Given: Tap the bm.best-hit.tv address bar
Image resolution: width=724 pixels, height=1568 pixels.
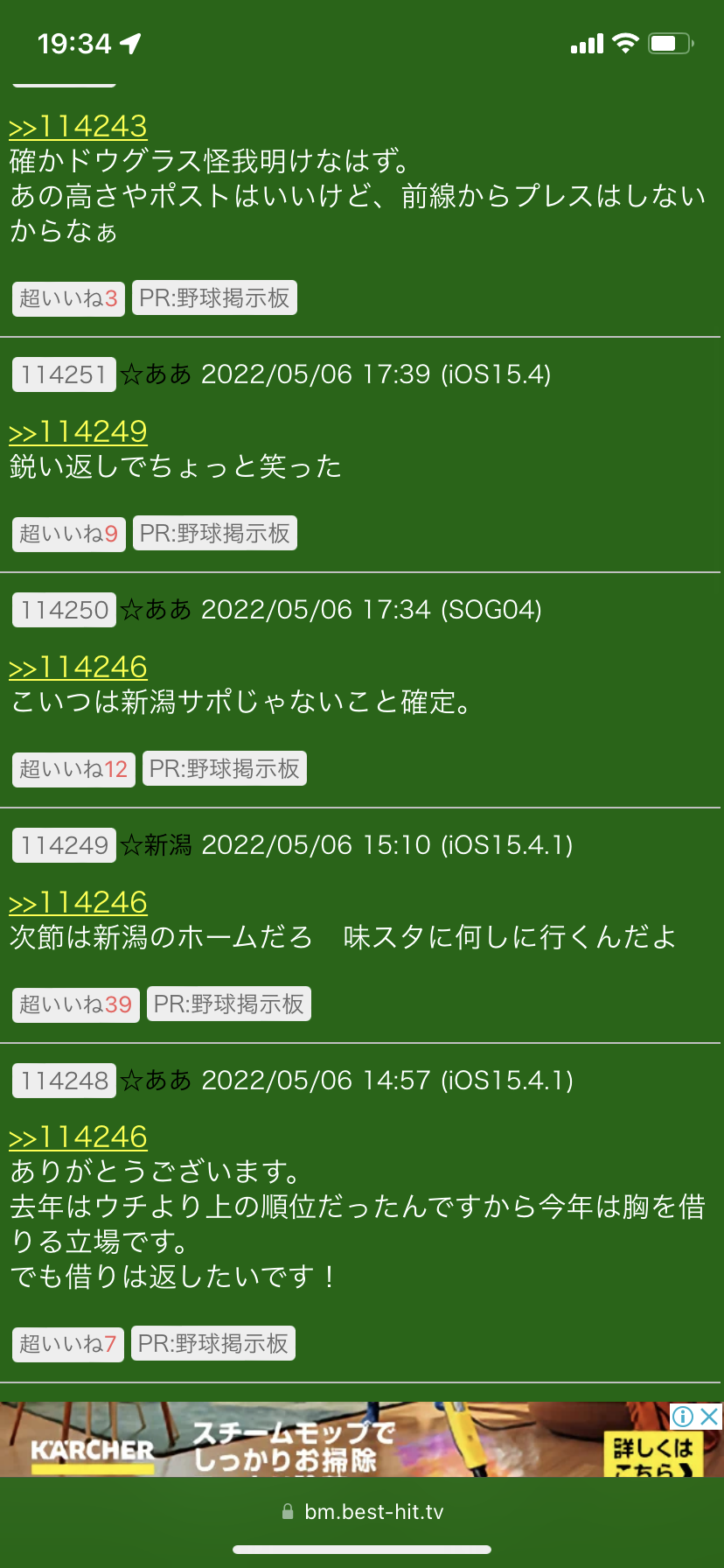Looking at the screenshot, I should 362,1512.
